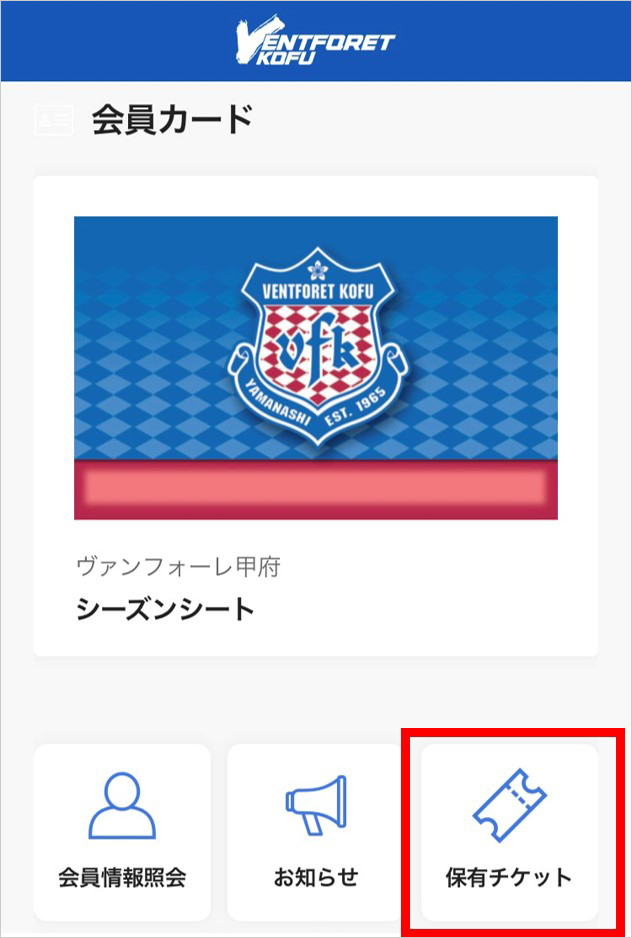This screenshot has height=938, width=632.
Task: Open the お知らせ notices tile
Action: (315, 831)
